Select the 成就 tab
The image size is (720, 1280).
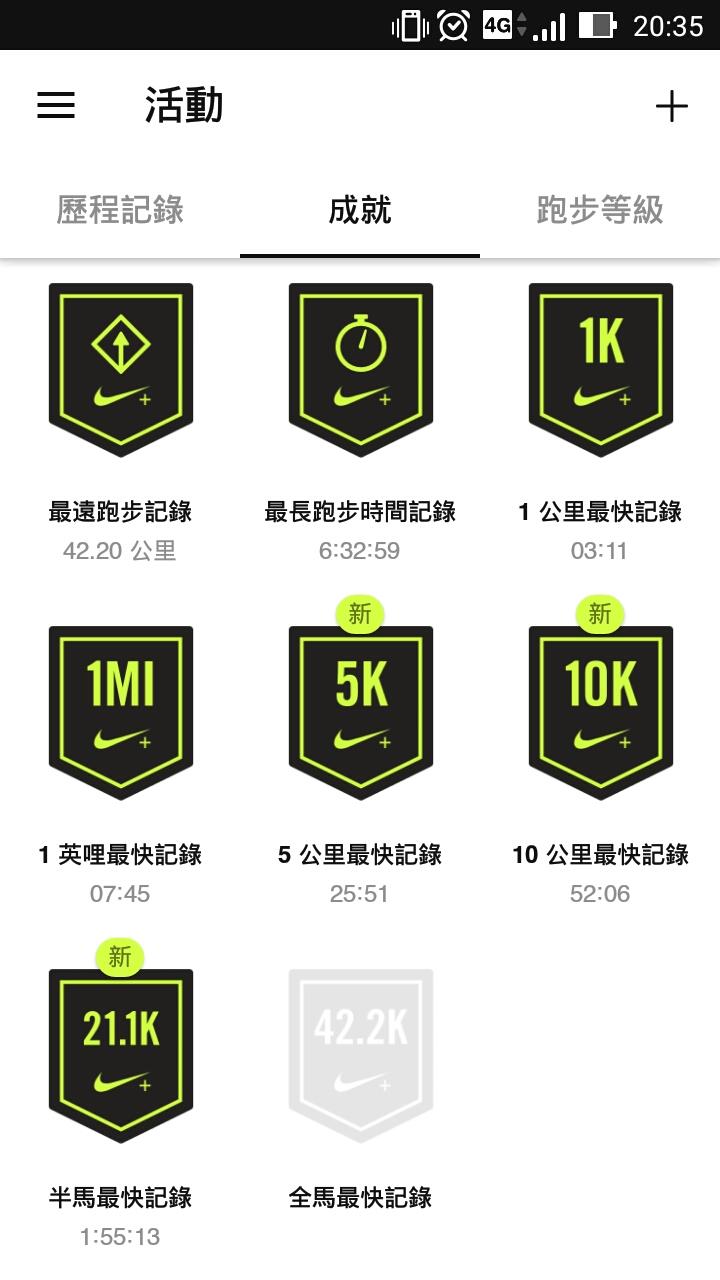(360, 210)
